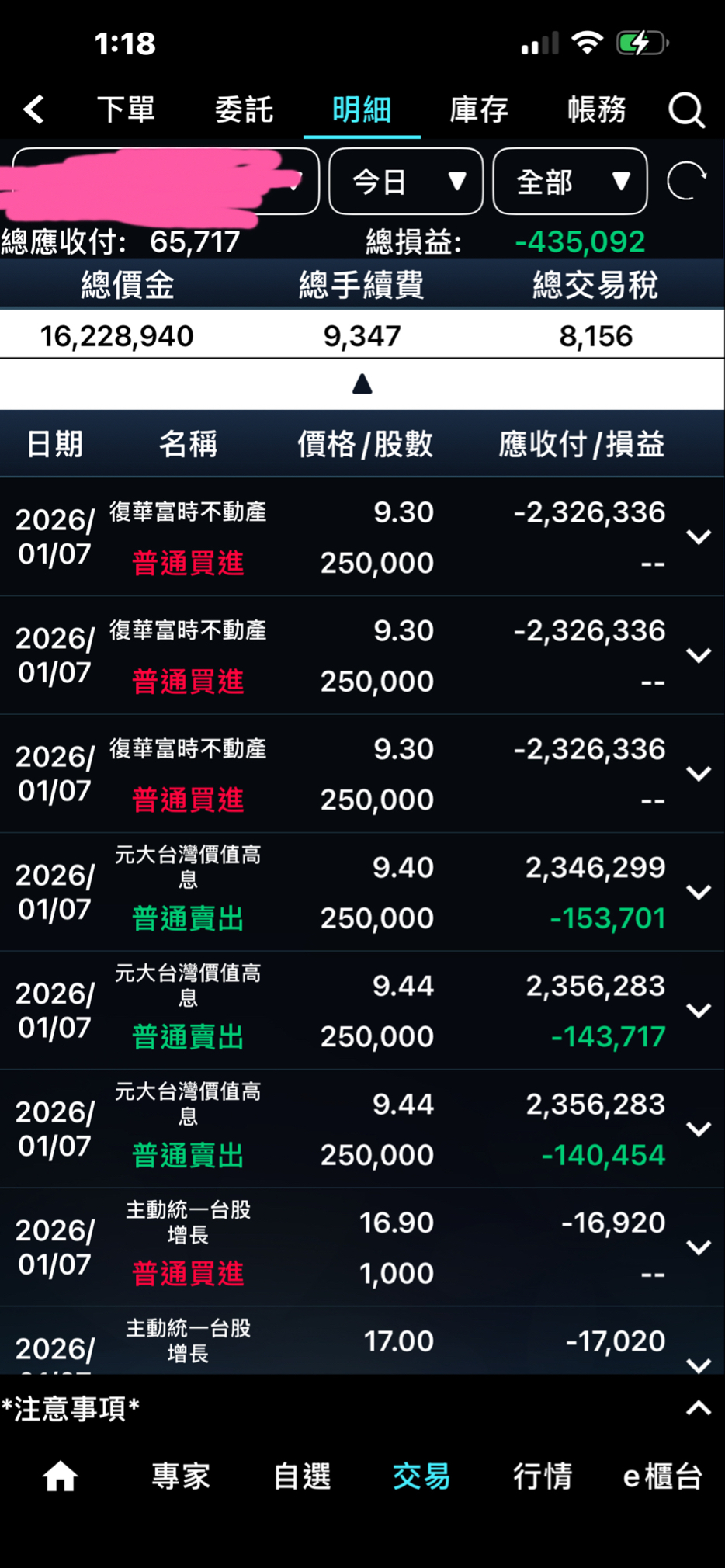
Task: Collapse the totals summary with the up triangle
Action: pyautogui.click(x=362, y=384)
